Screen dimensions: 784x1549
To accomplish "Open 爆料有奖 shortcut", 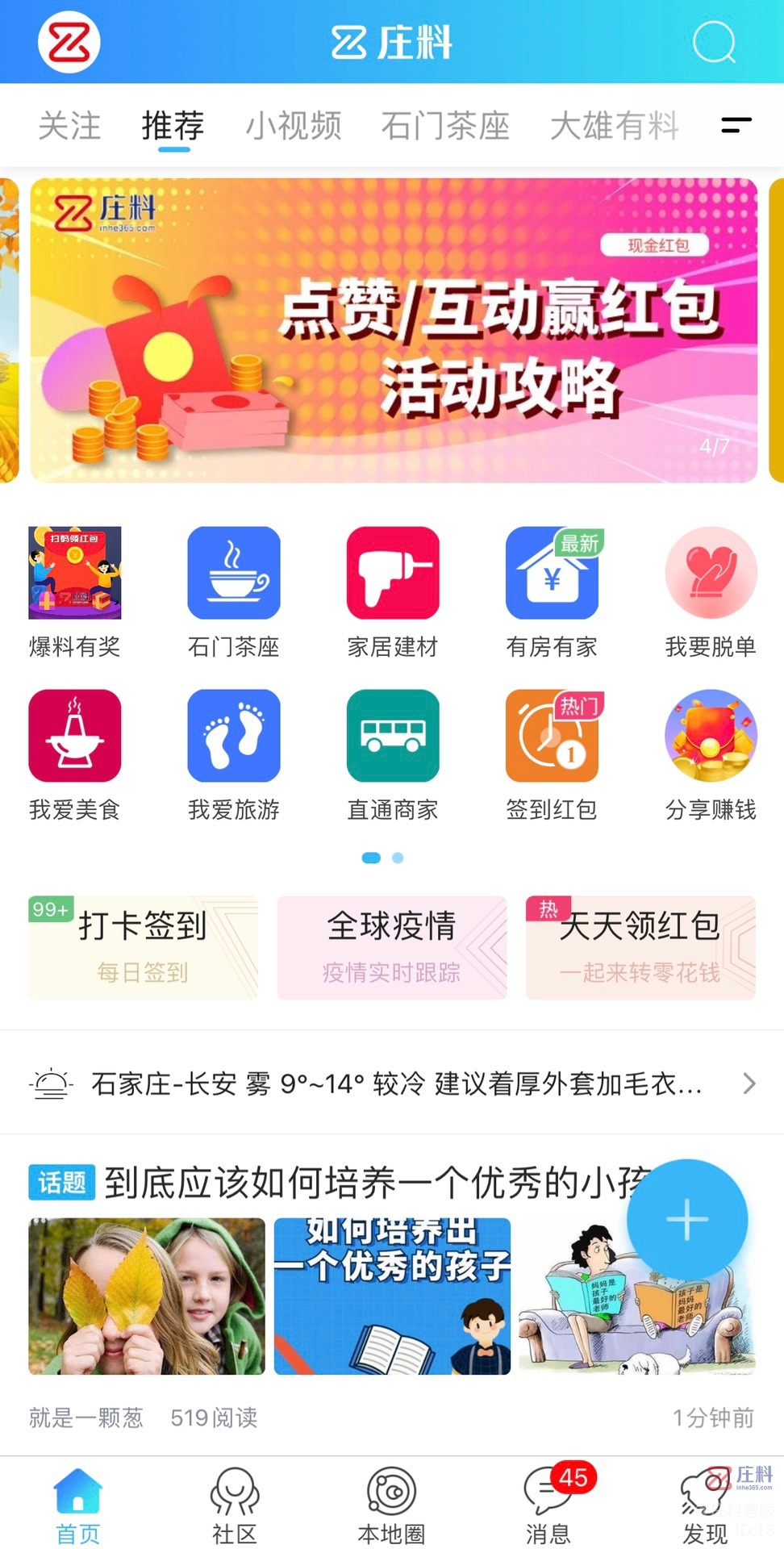I will point(75,592).
